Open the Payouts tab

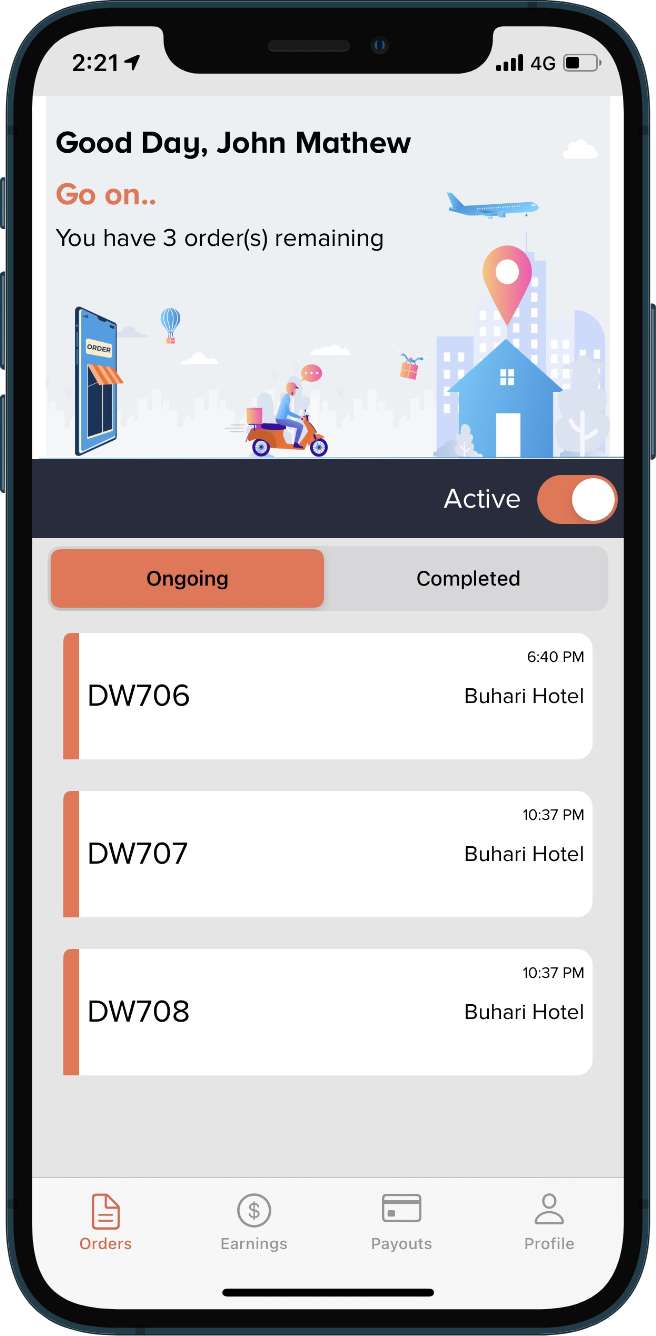coord(401,1222)
